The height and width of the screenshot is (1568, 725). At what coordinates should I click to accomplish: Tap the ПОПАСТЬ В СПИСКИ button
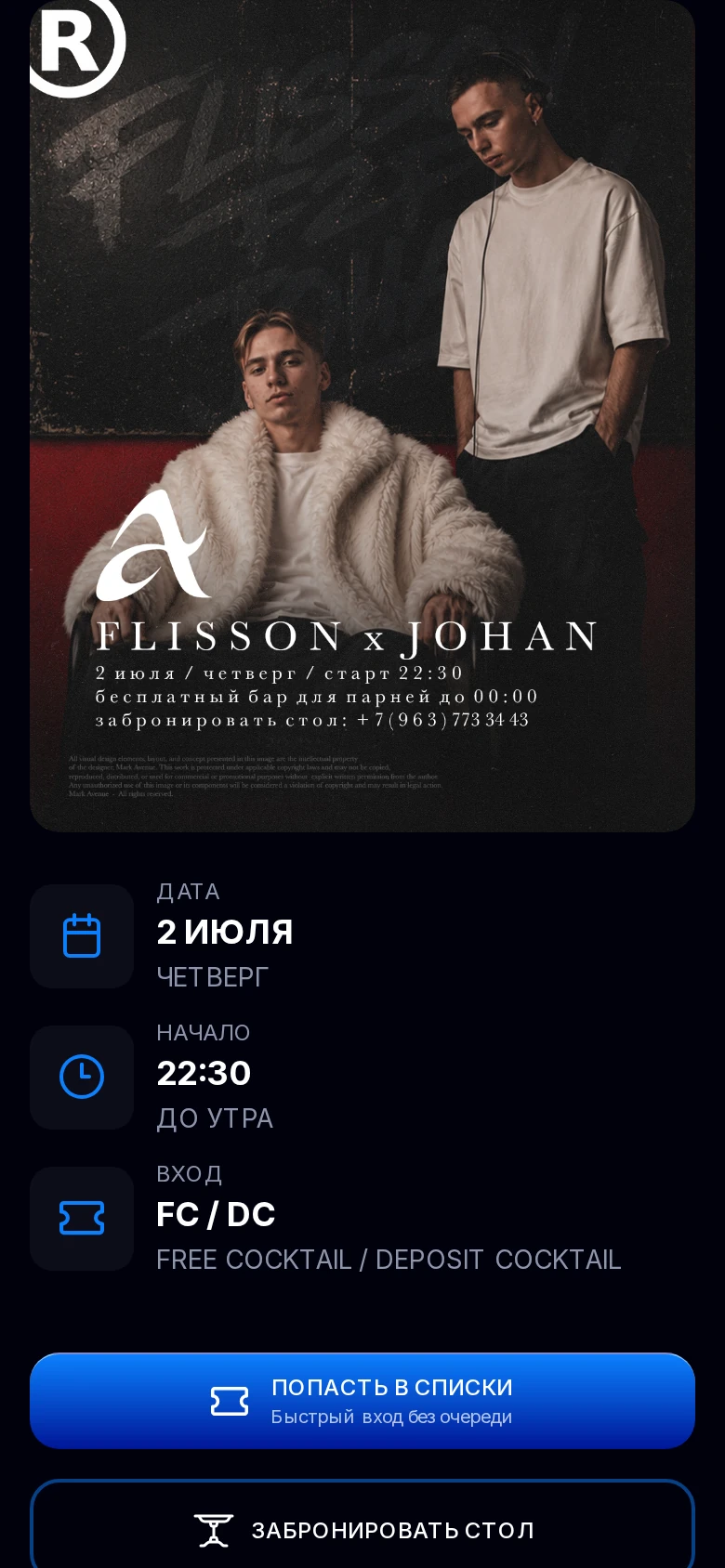(362, 1400)
